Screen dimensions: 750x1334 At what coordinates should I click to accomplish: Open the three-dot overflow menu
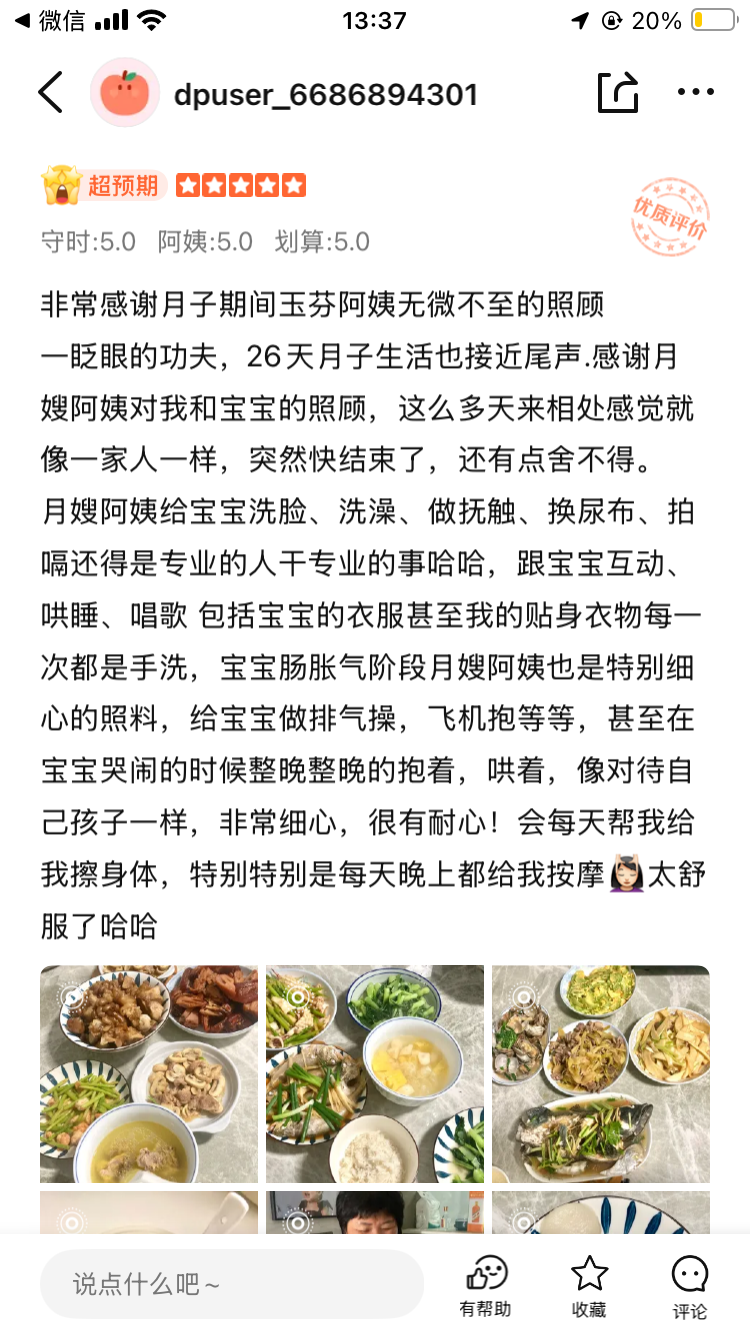[x=695, y=93]
